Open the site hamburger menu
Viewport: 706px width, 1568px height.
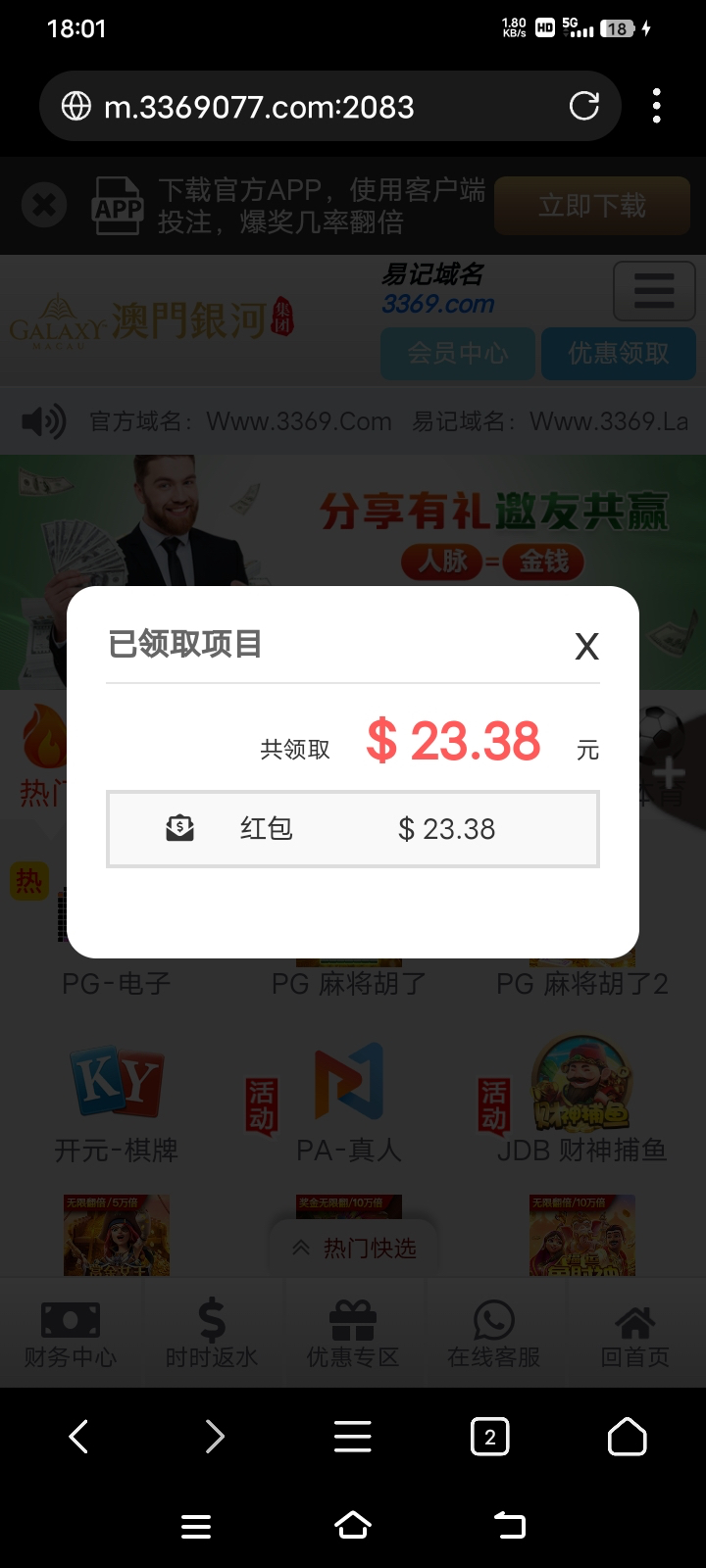654,291
